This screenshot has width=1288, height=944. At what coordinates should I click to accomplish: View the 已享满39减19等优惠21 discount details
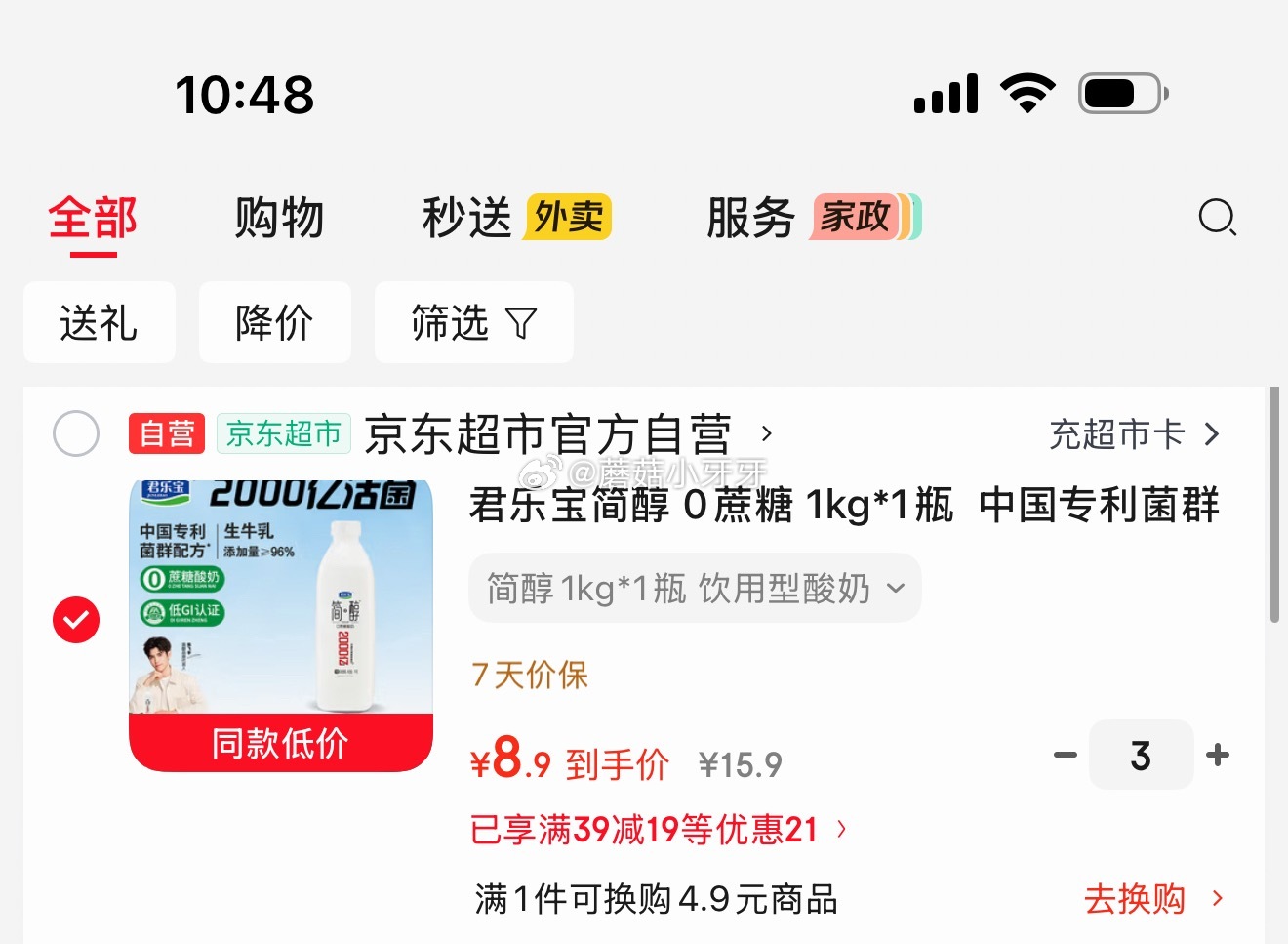click(x=658, y=830)
